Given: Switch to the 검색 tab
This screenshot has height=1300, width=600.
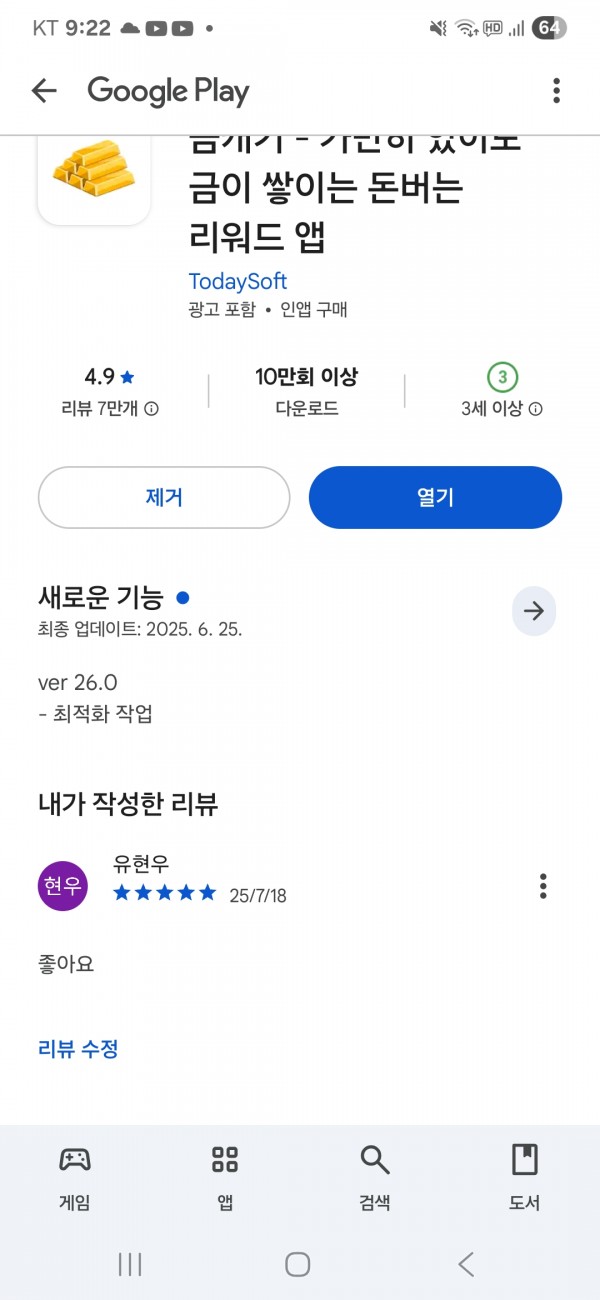Looking at the screenshot, I should click(374, 1179).
